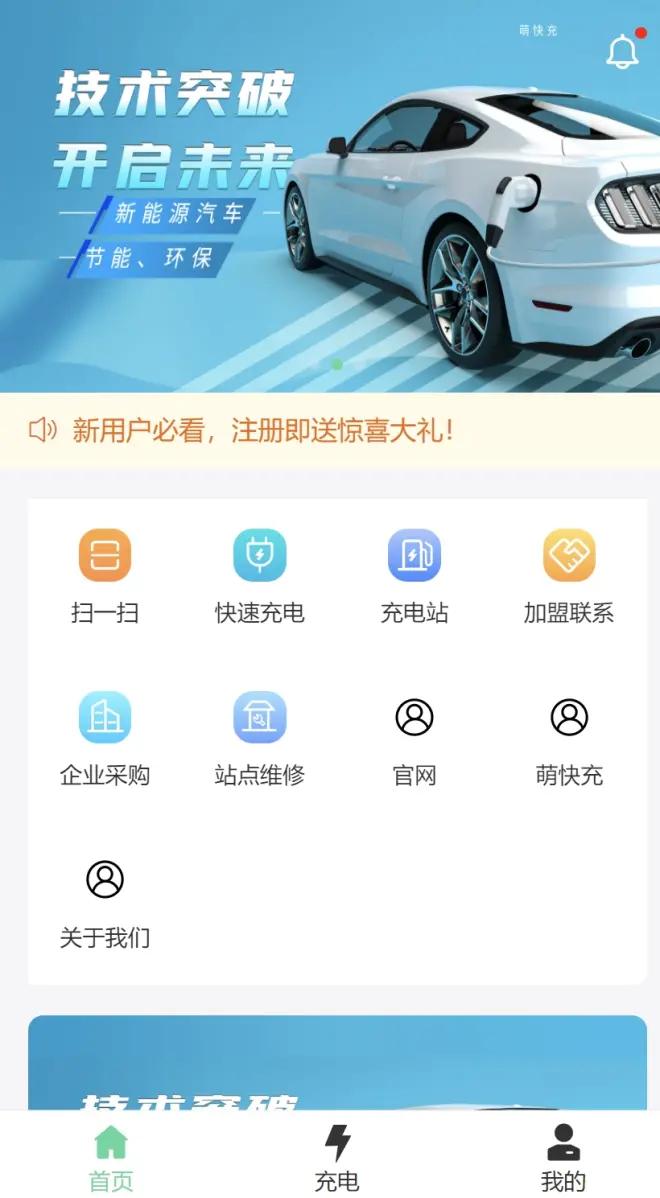660x1198 pixels.
Task: Open the new user gift announcement
Action: click(264, 431)
